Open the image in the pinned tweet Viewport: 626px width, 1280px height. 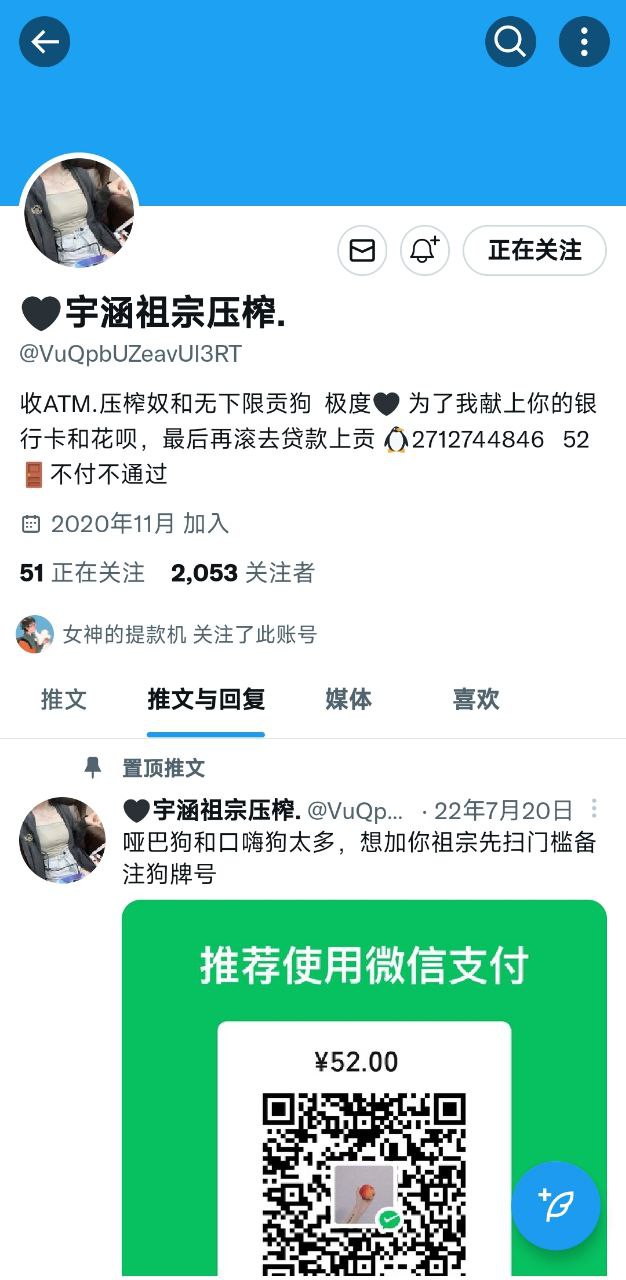click(x=364, y=1080)
